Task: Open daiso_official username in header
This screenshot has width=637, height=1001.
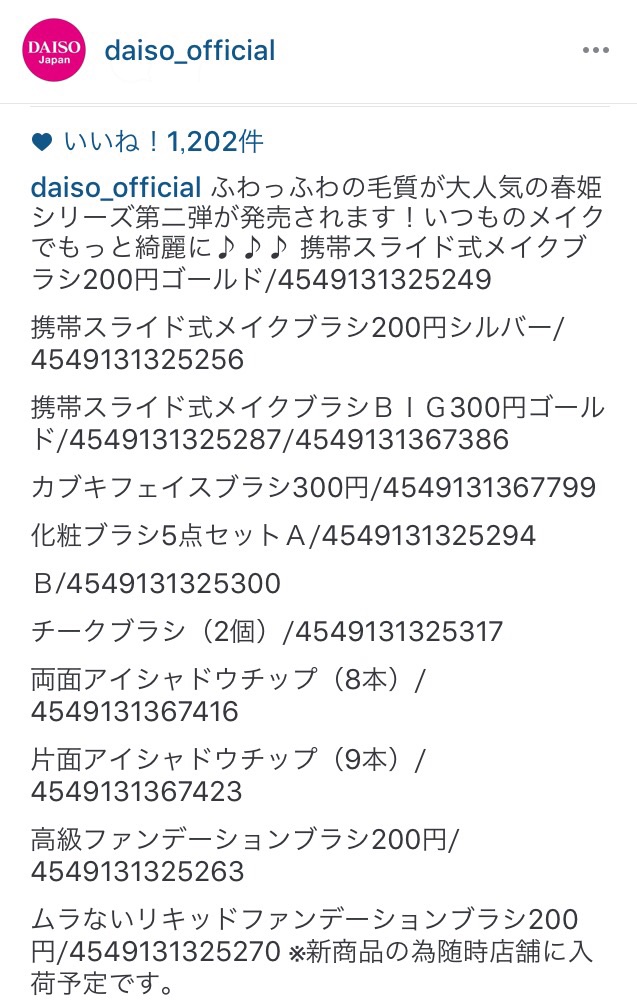Action: coord(189,51)
